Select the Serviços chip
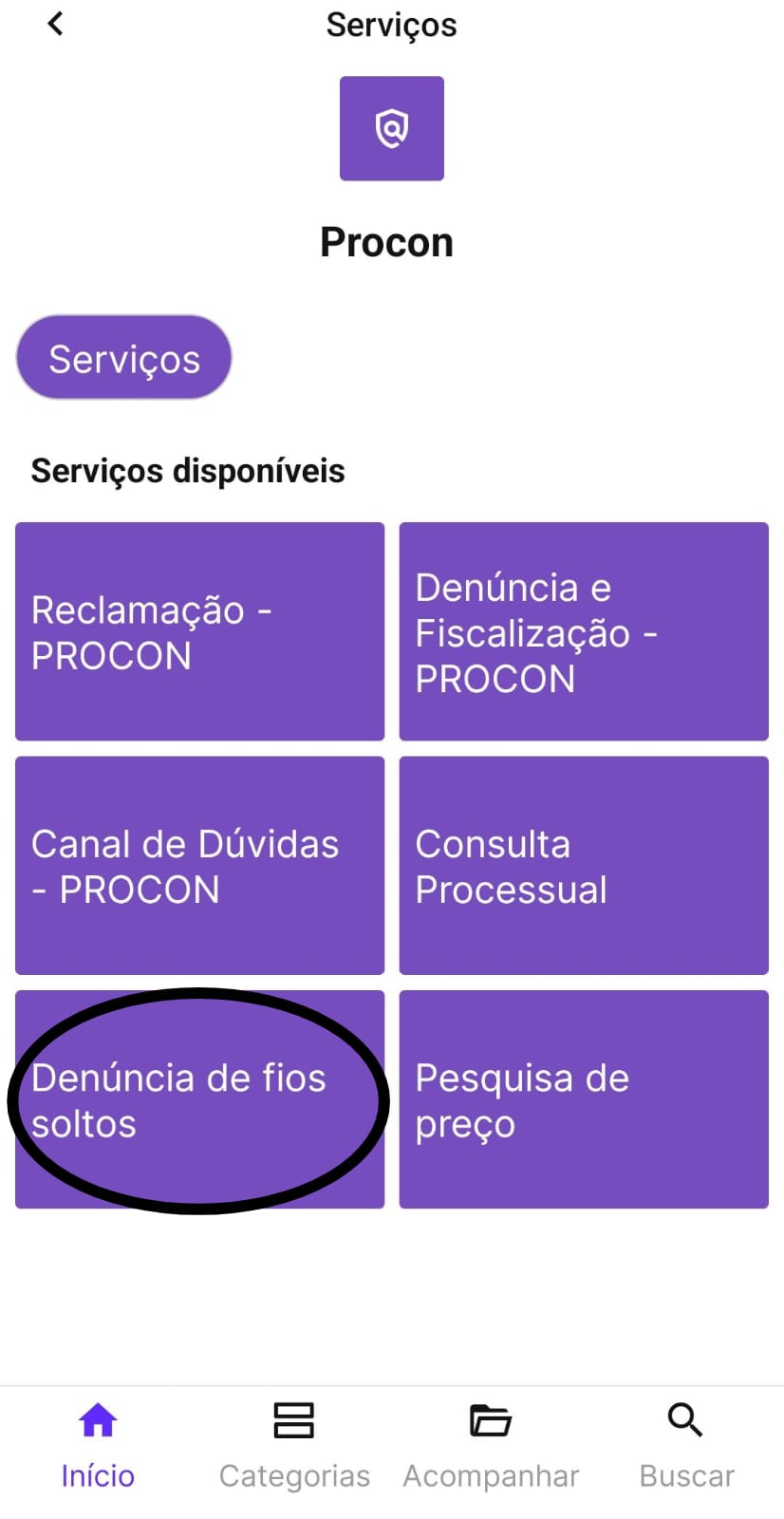 (x=124, y=358)
